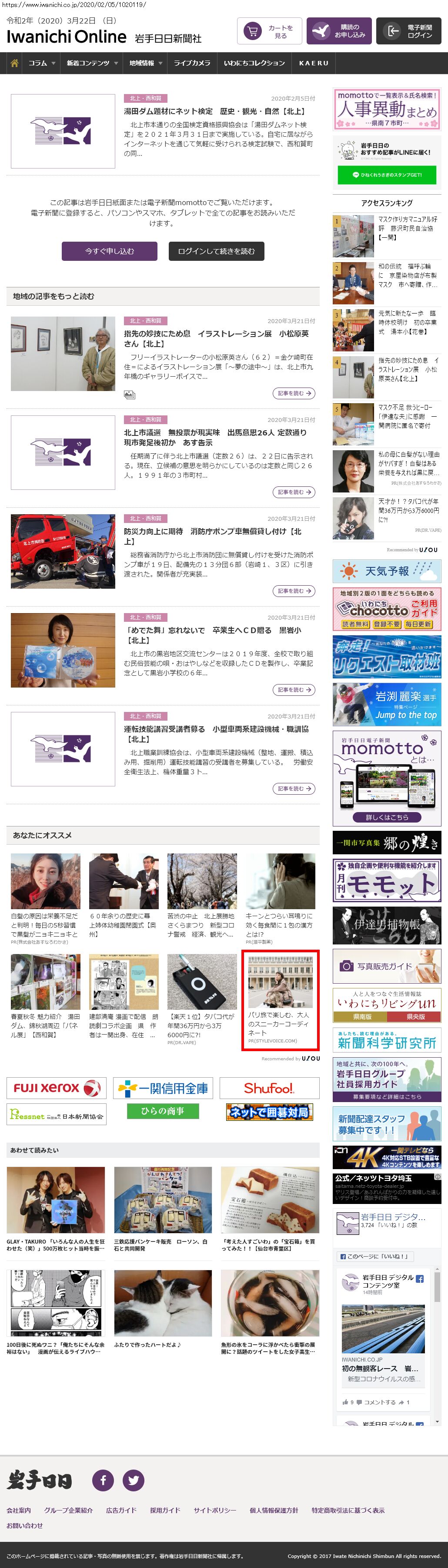View shopping cart カートを見る
448x1568 pixels.
pos(269,31)
